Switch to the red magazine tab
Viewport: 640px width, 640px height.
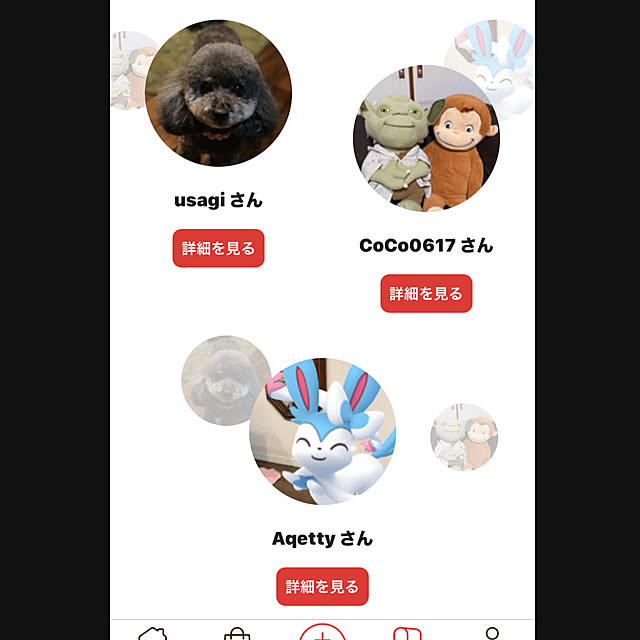click(x=406, y=633)
